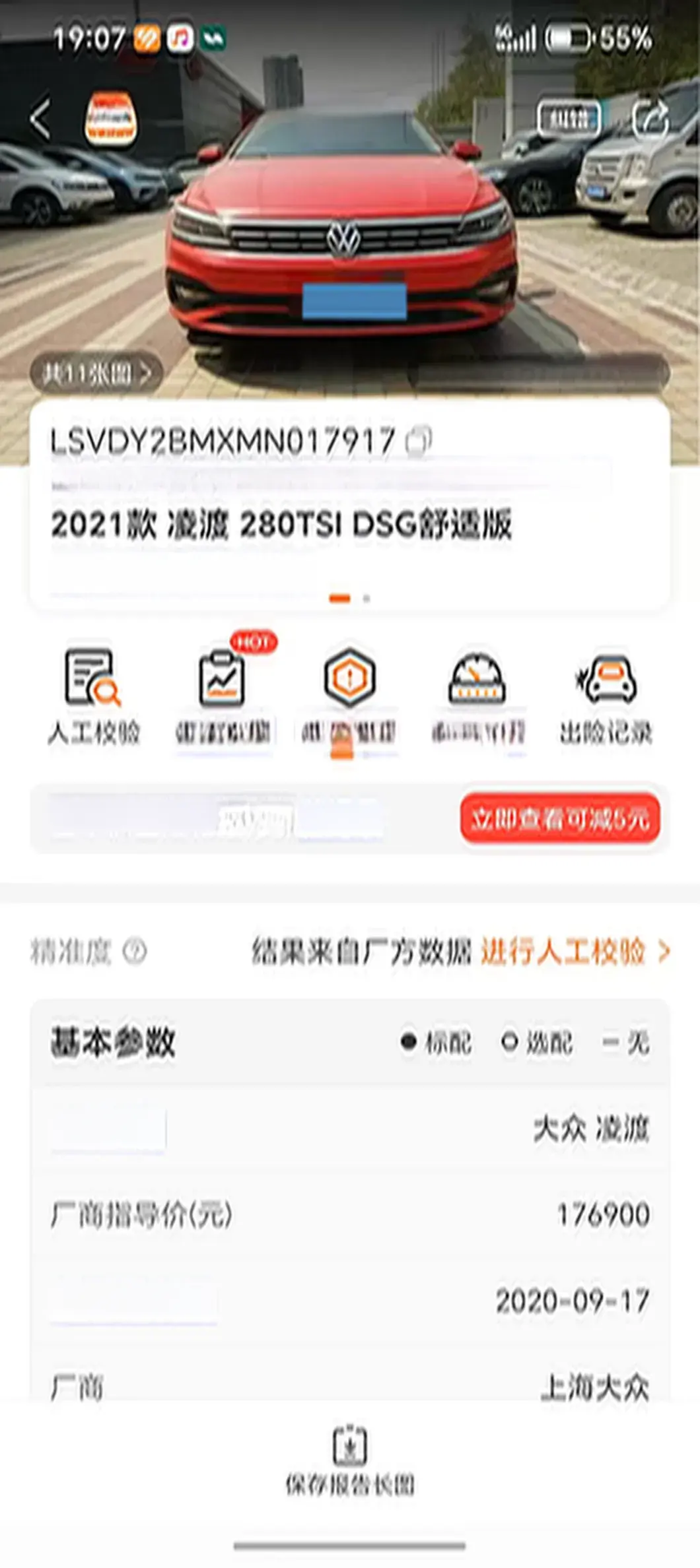The height and width of the screenshot is (1568, 700).
Task: Open the orange hexagon warning option
Action: pos(349,696)
